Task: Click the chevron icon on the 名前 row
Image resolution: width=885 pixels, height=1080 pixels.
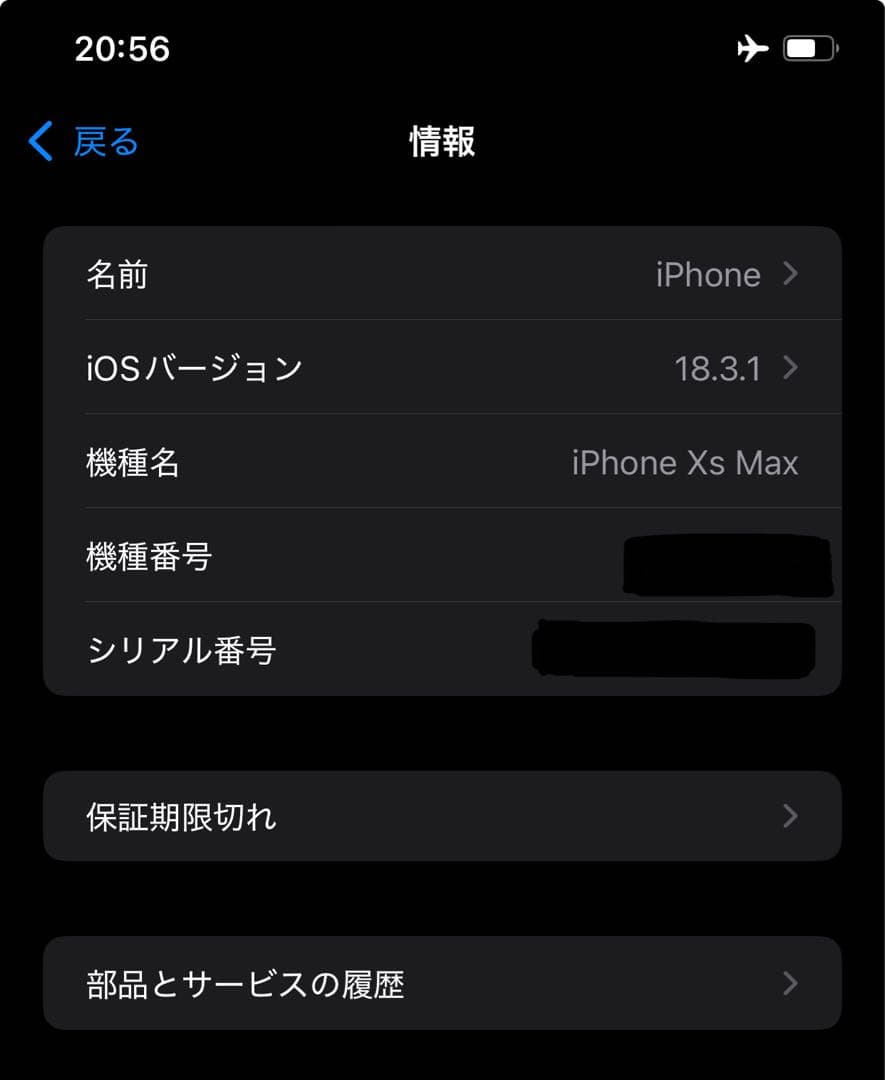Action: 789,274
